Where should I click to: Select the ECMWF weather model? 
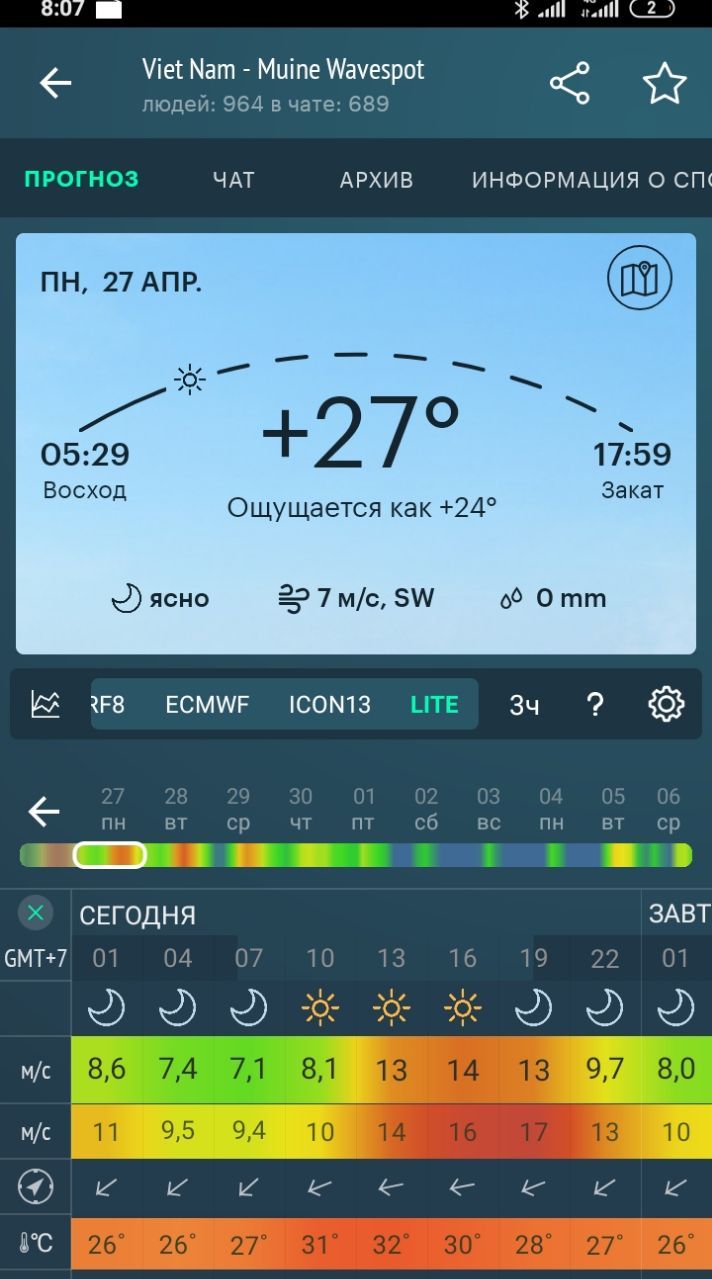pos(207,704)
